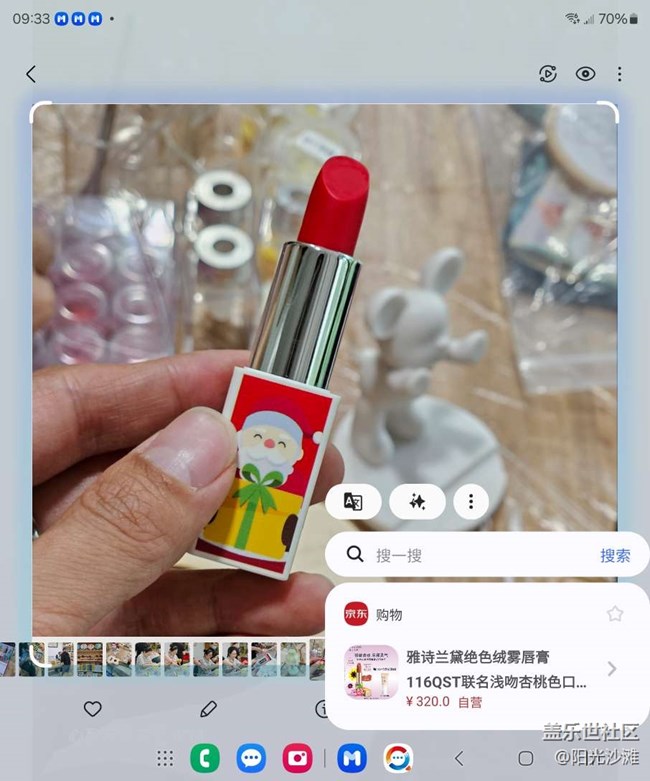Go back from the photo viewer
650x781 pixels.
(31, 74)
